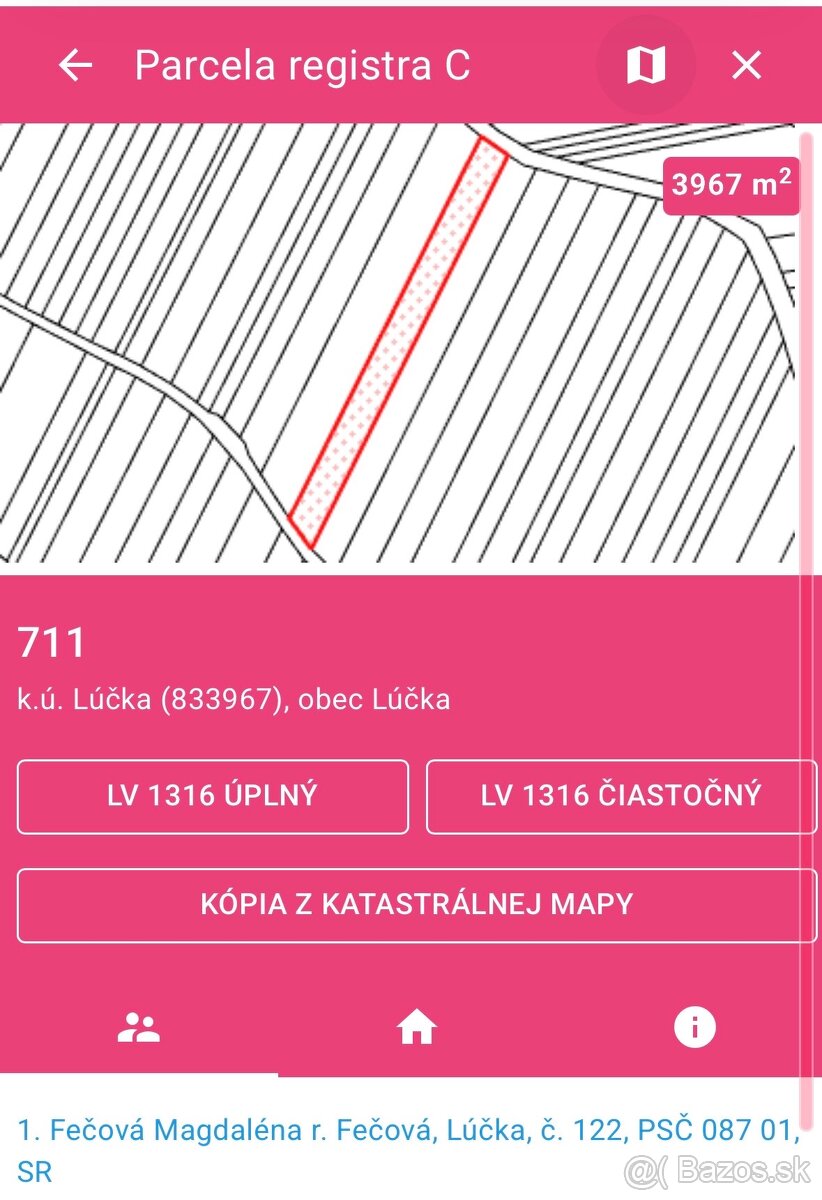Open the map view icon

[646, 66]
